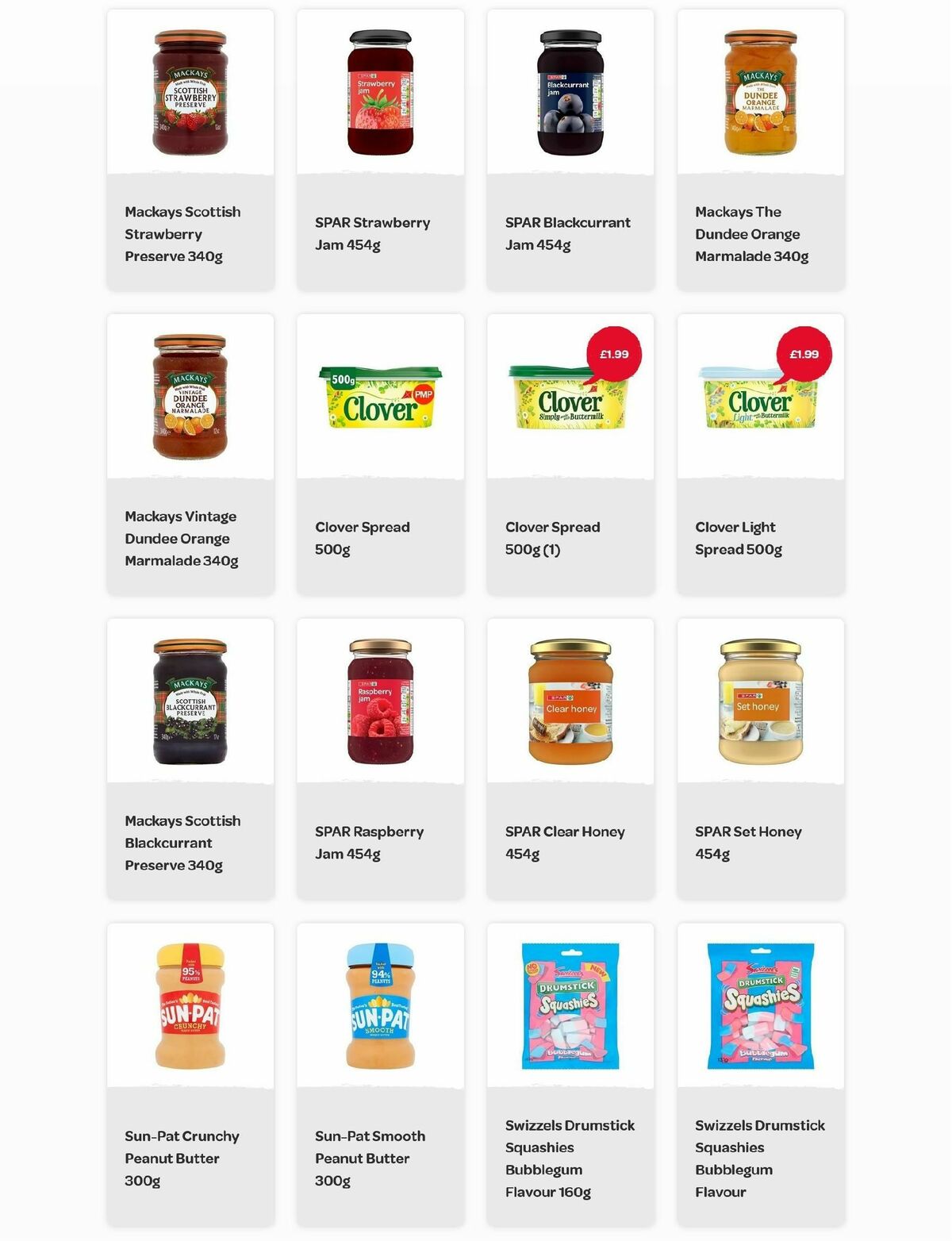Click the SPAR Blackcurrant Jam jar picture
Image resolution: width=952 pixels, height=1241 pixels.
click(x=570, y=89)
